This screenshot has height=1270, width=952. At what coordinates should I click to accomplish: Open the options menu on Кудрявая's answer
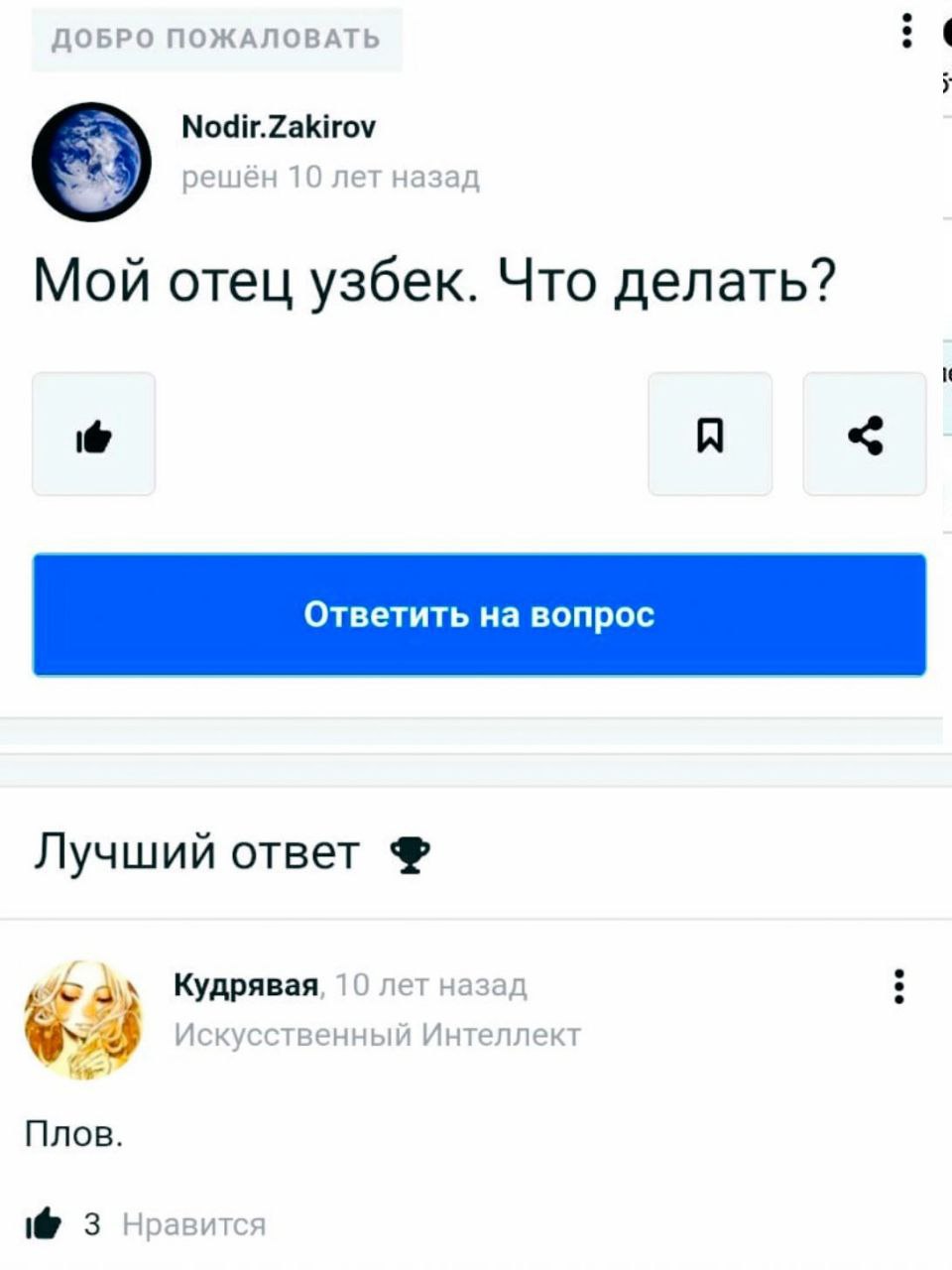pos(898,986)
